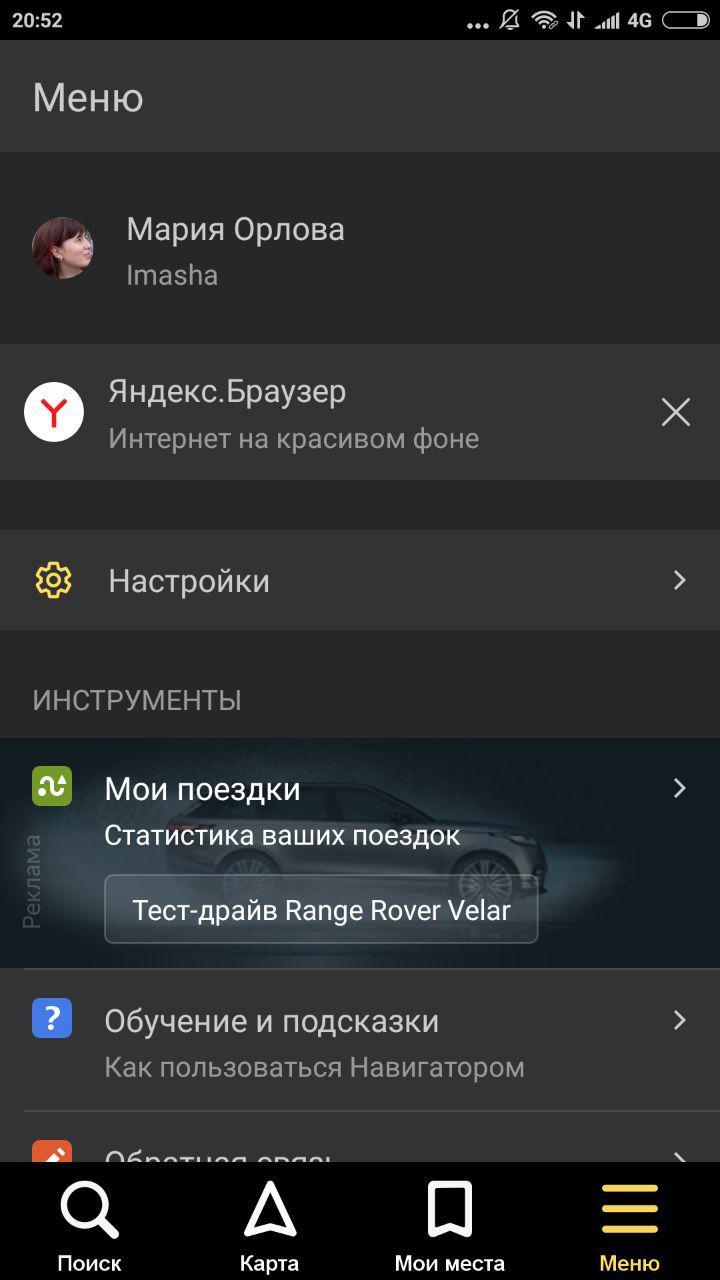
Task: Open Настройки
Action: (359, 581)
